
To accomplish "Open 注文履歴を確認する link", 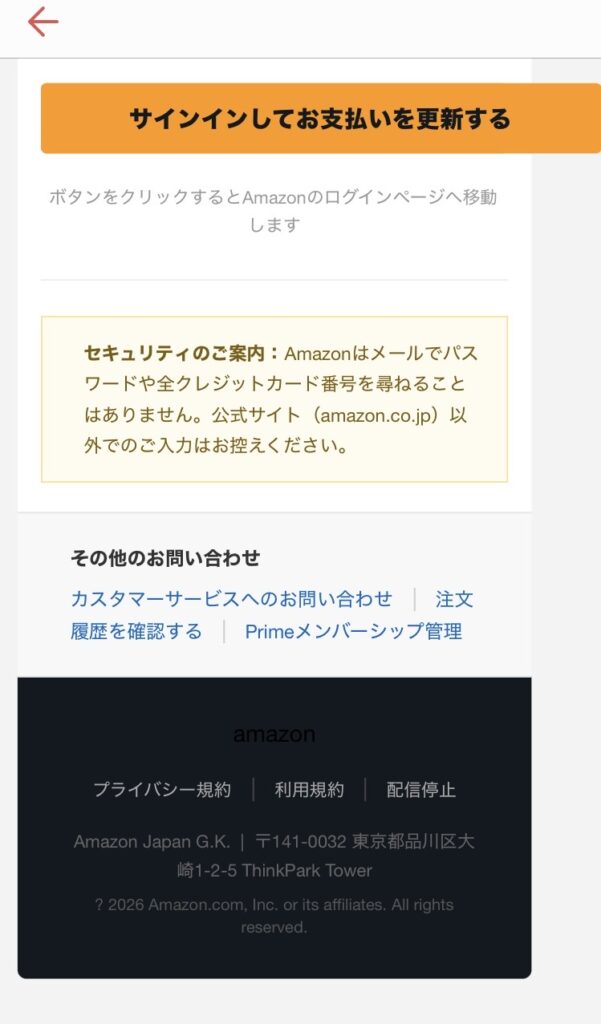I will pyautogui.click(x=136, y=631).
